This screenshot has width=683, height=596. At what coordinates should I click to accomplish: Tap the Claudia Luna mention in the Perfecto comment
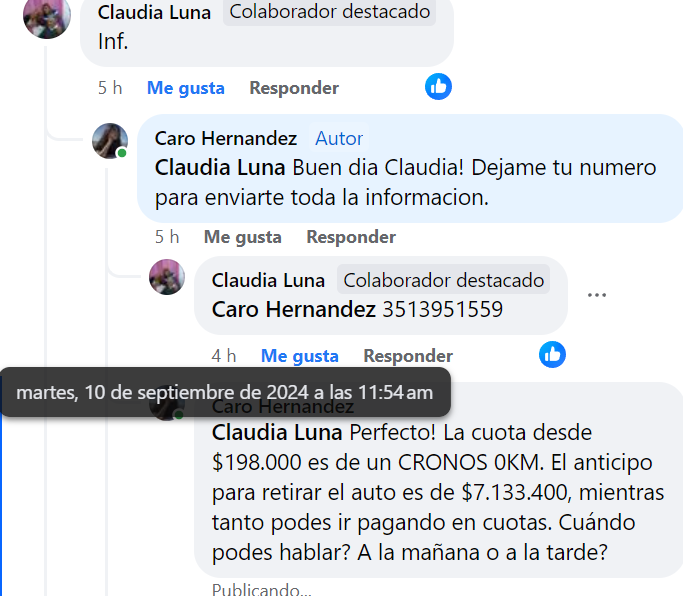coord(276,433)
